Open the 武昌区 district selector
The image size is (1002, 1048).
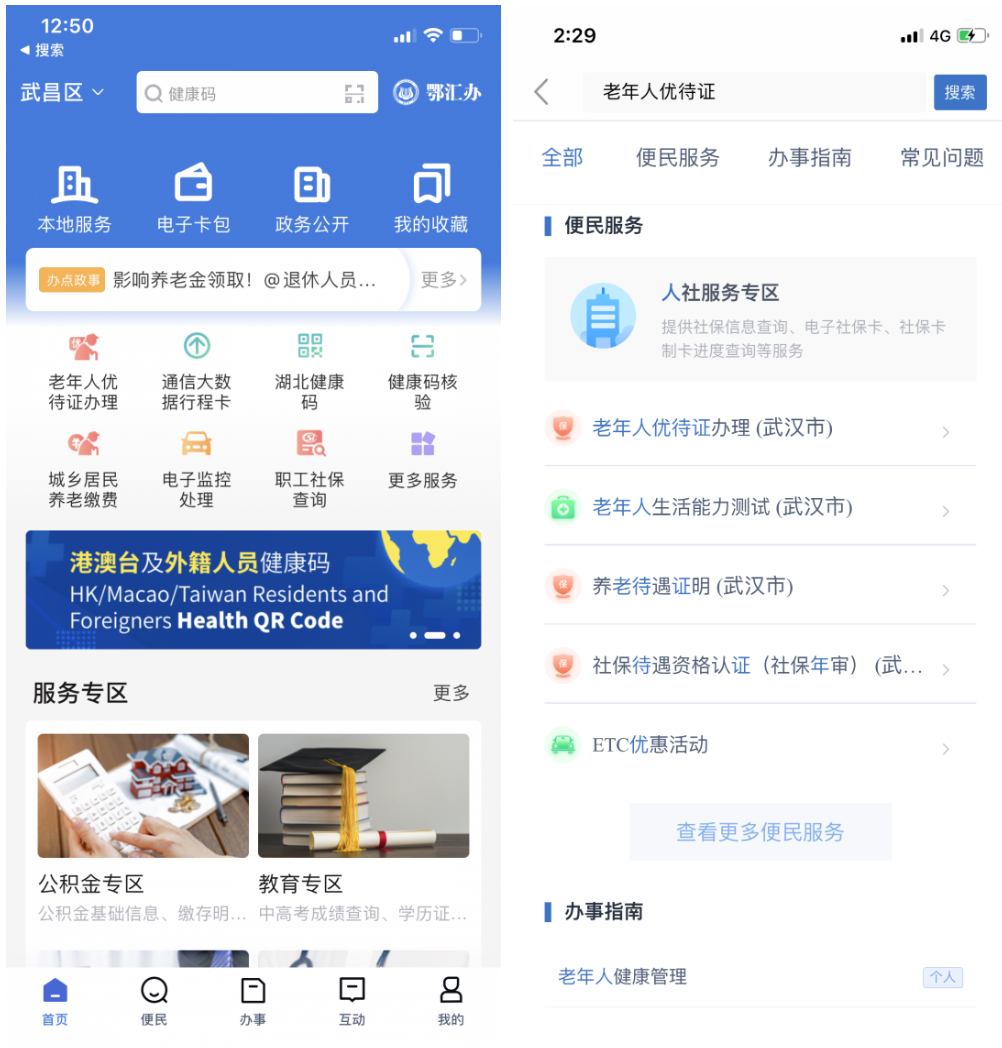(62, 93)
